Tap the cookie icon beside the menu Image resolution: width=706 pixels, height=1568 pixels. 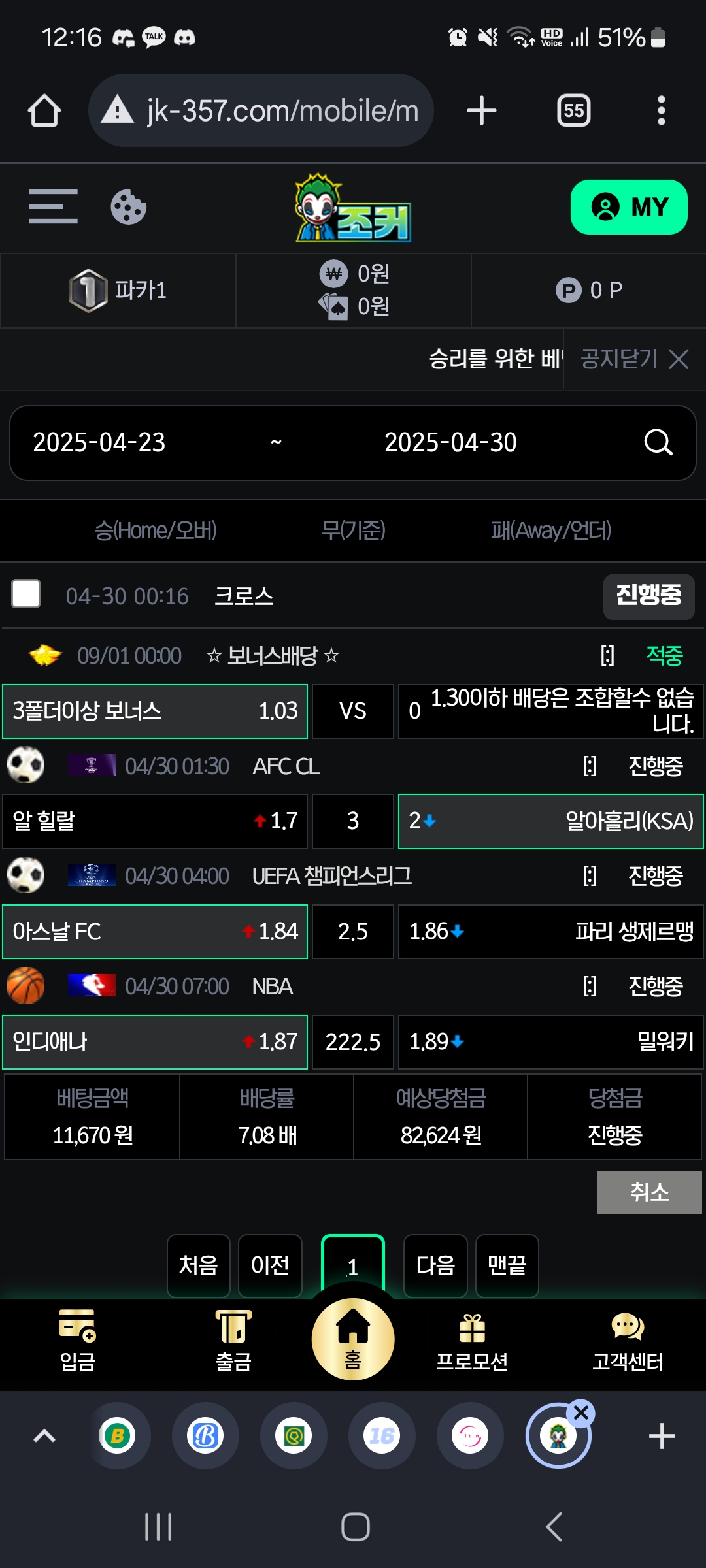[x=128, y=207]
